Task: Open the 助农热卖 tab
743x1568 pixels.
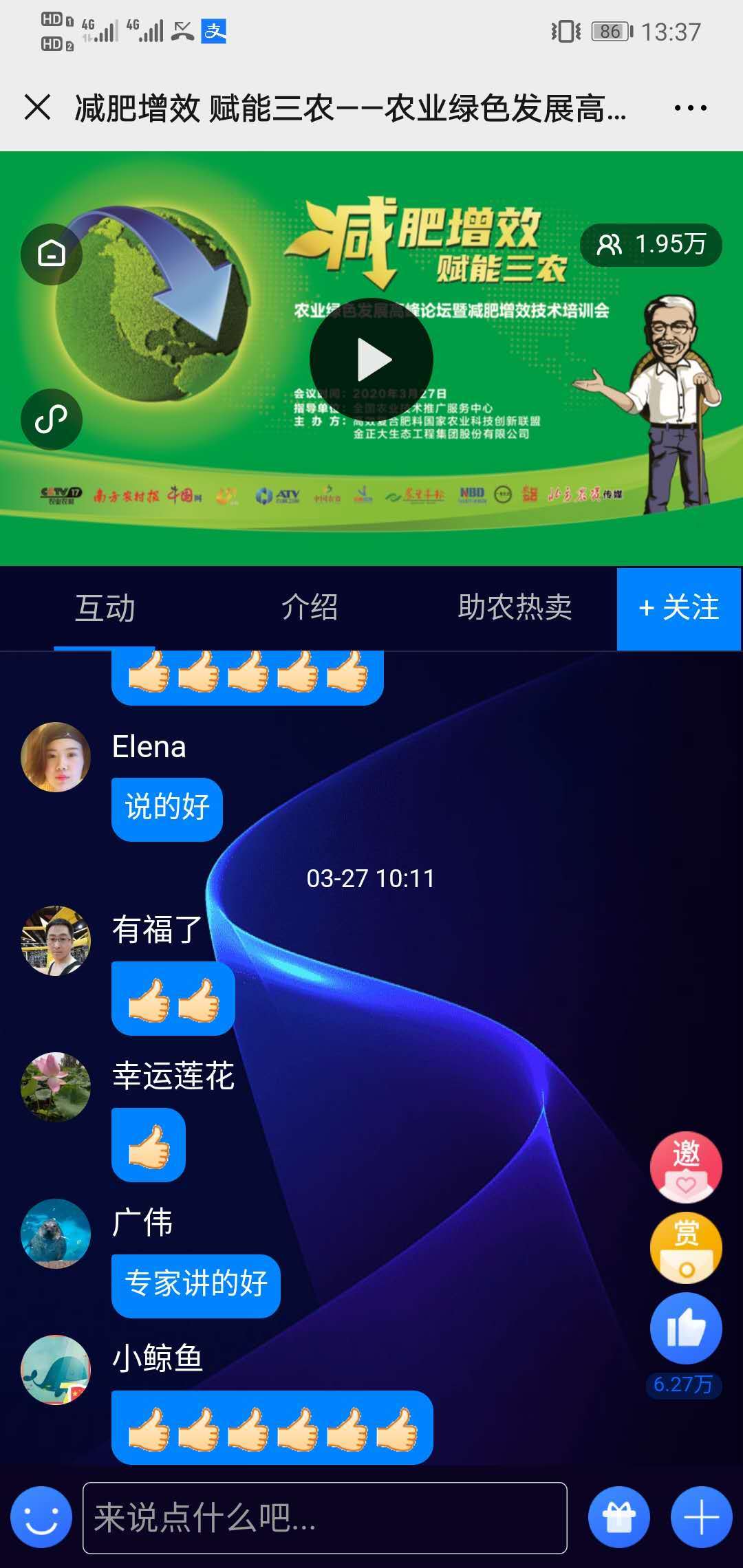Action: pos(515,608)
